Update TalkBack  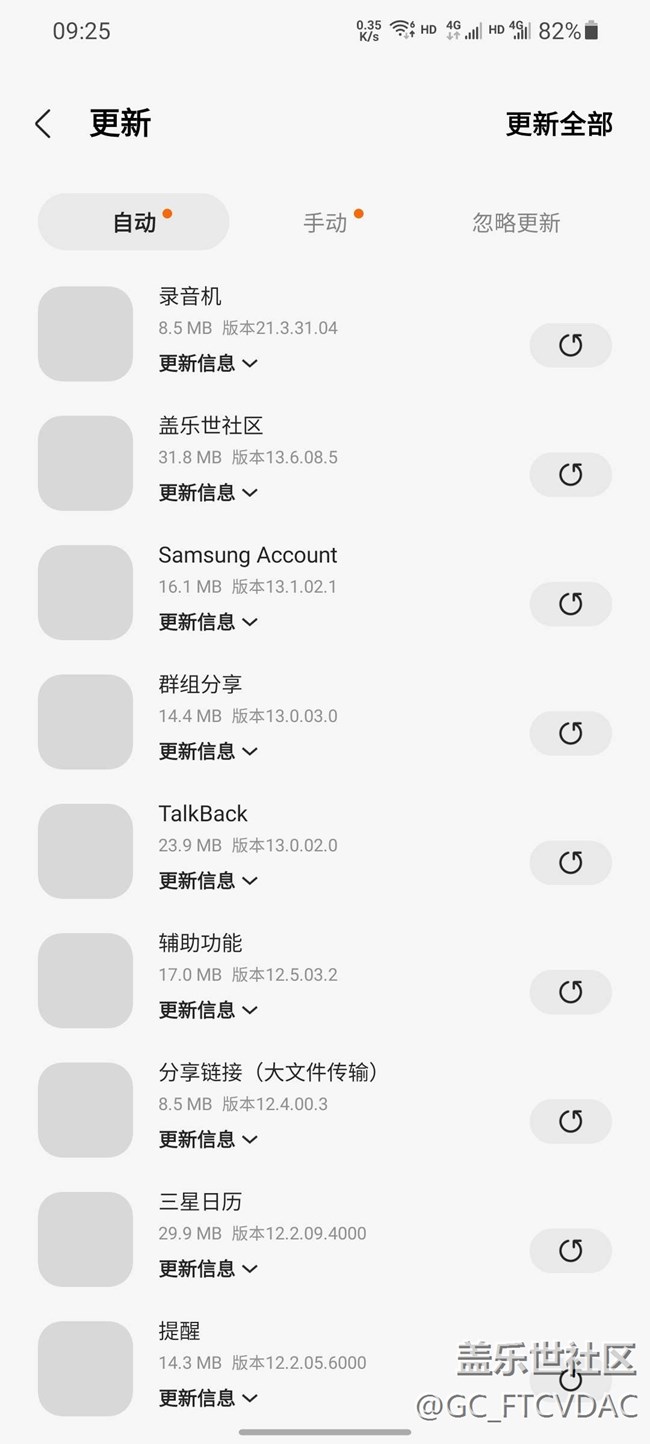[570, 862]
